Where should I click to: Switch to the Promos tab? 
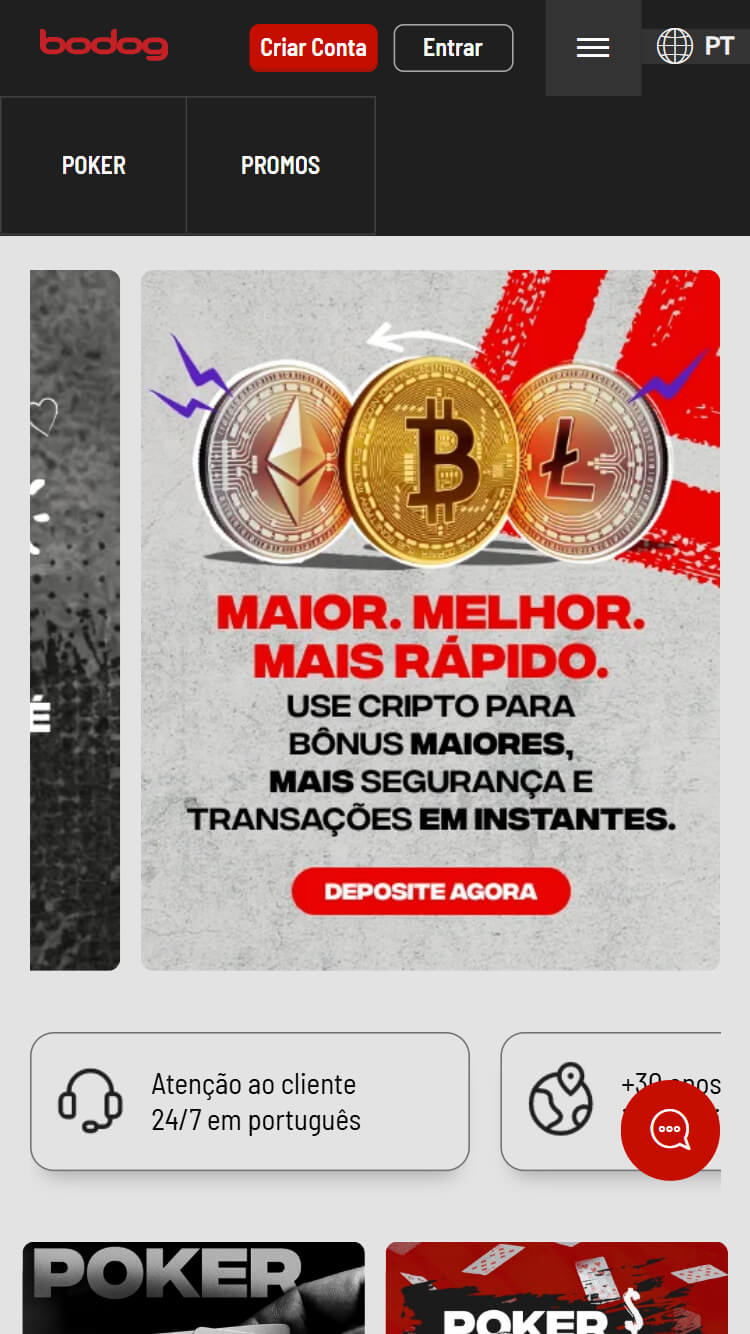pyautogui.click(x=281, y=165)
